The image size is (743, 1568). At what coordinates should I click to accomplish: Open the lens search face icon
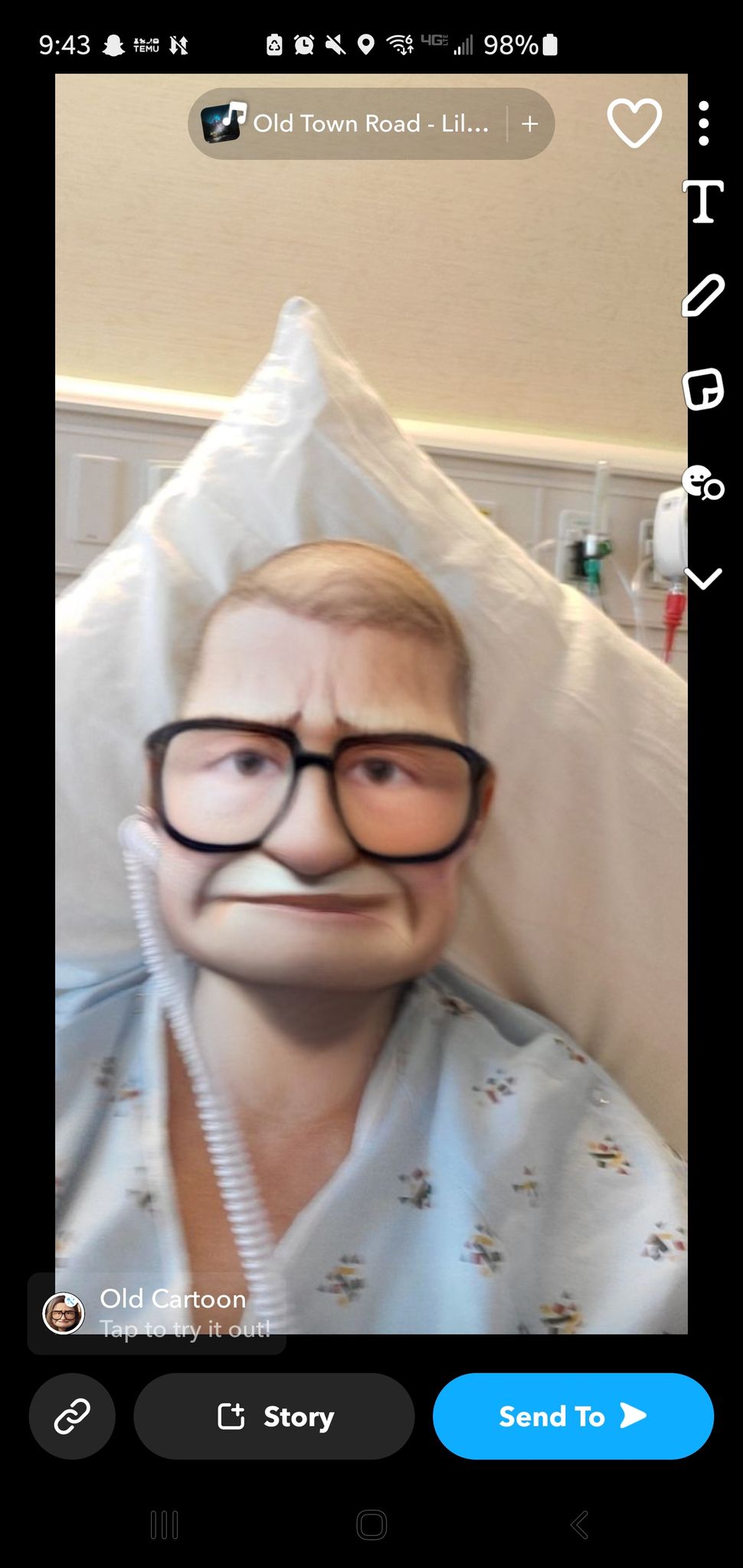pos(702,483)
